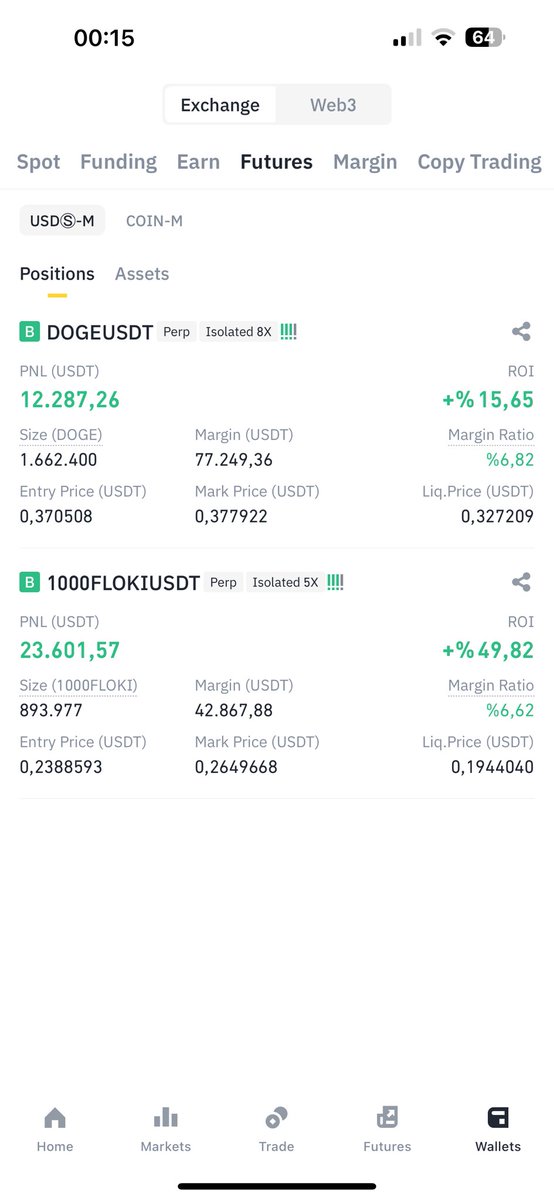Screen dimensions: 554x1200
Task: Open the 1000FLOKIUSDT perpetual position
Action: tap(123, 582)
